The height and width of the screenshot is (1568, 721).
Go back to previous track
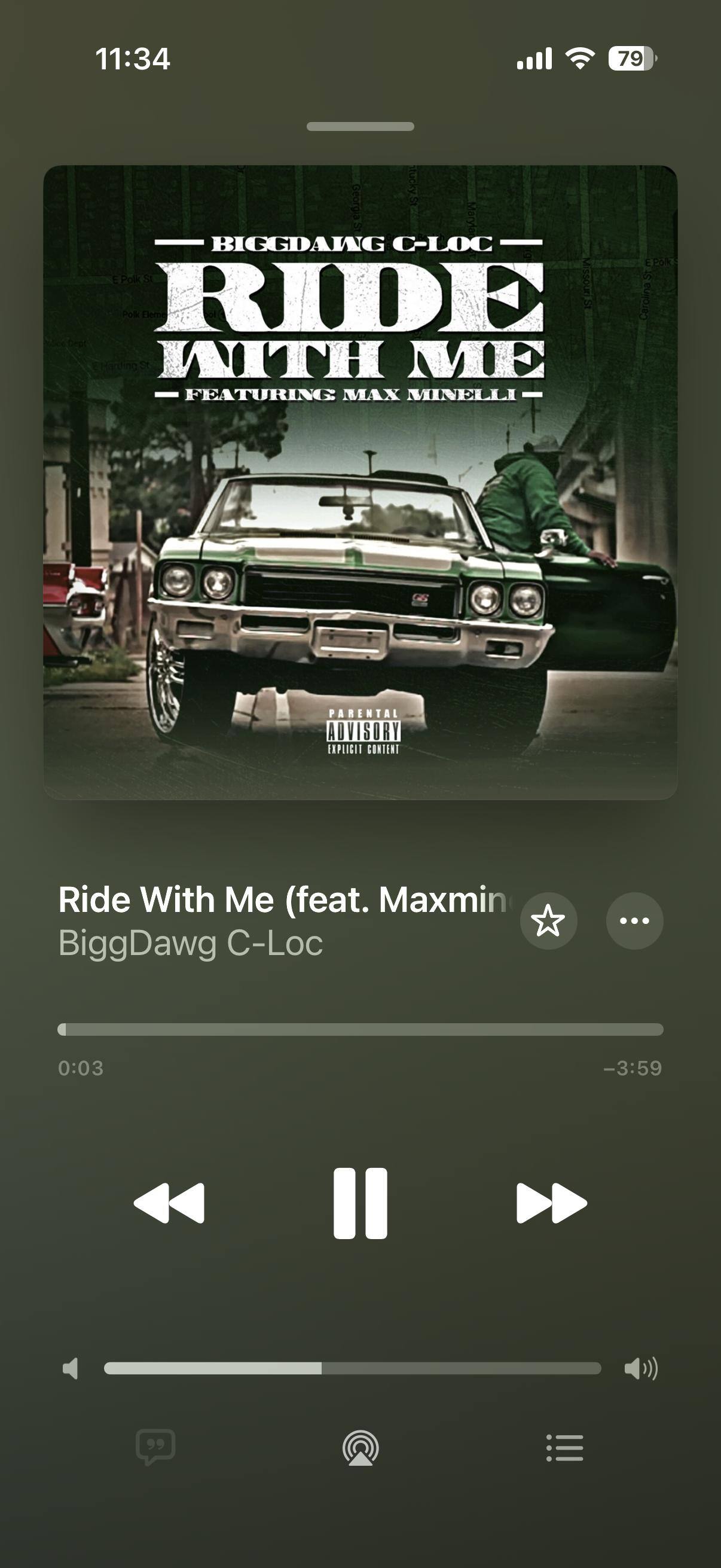[169, 1203]
